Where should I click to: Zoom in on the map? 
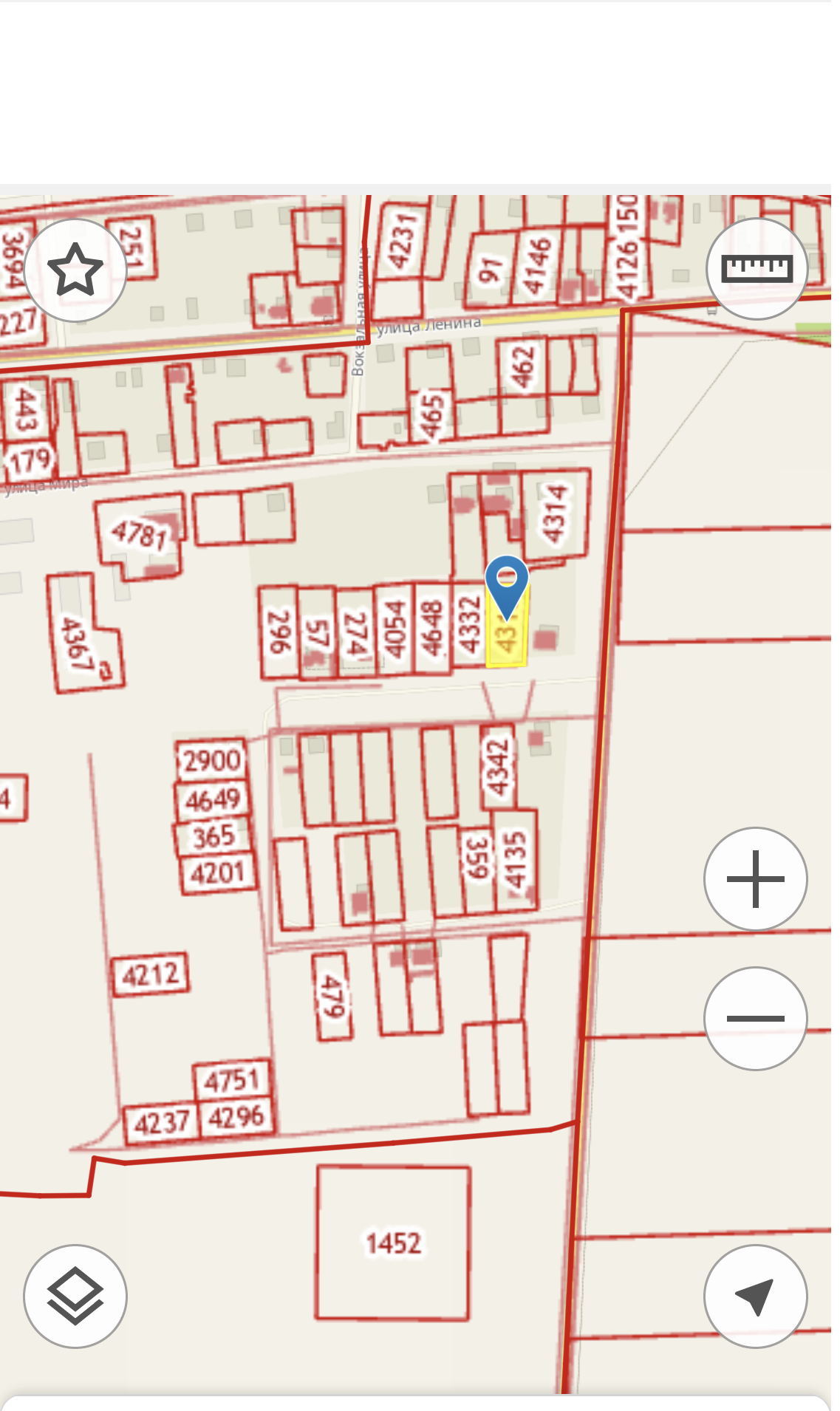pyautogui.click(x=755, y=879)
